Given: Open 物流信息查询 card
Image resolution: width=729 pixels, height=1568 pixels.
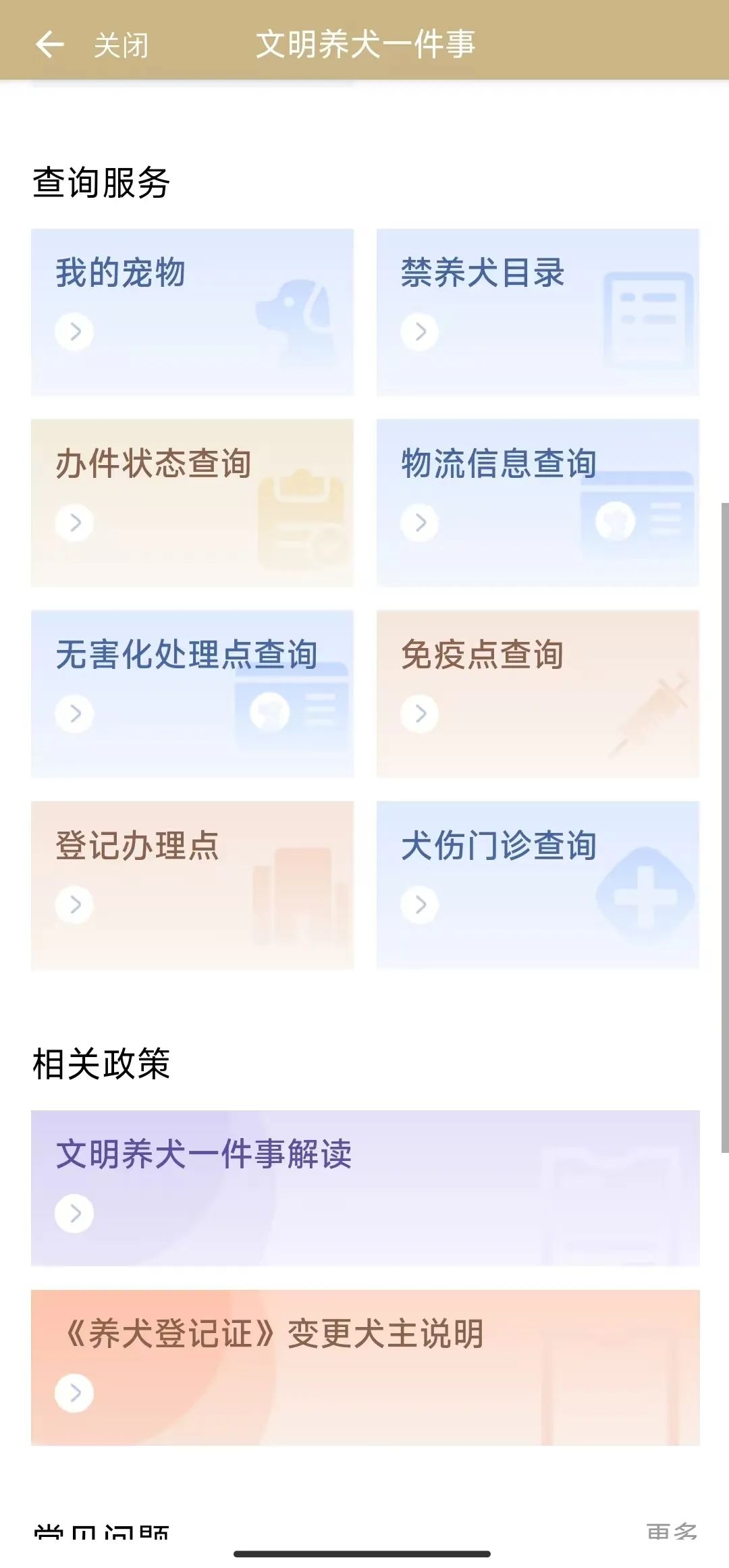Looking at the screenshot, I should point(537,503).
